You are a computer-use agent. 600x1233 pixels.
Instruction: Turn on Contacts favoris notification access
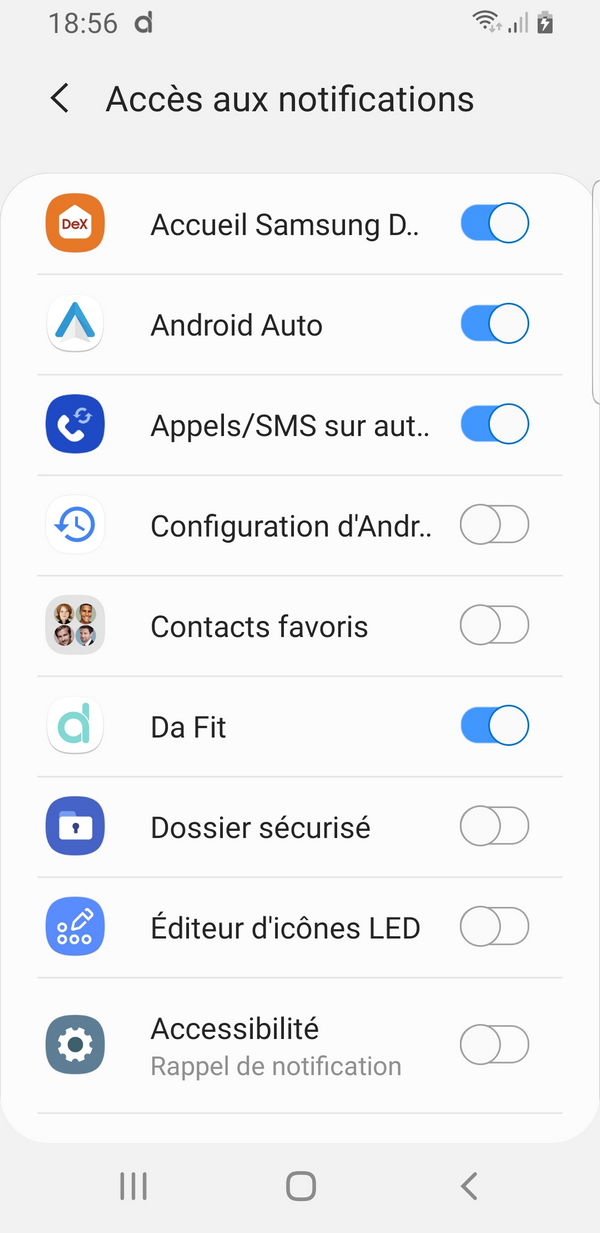pyautogui.click(x=494, y=626)
